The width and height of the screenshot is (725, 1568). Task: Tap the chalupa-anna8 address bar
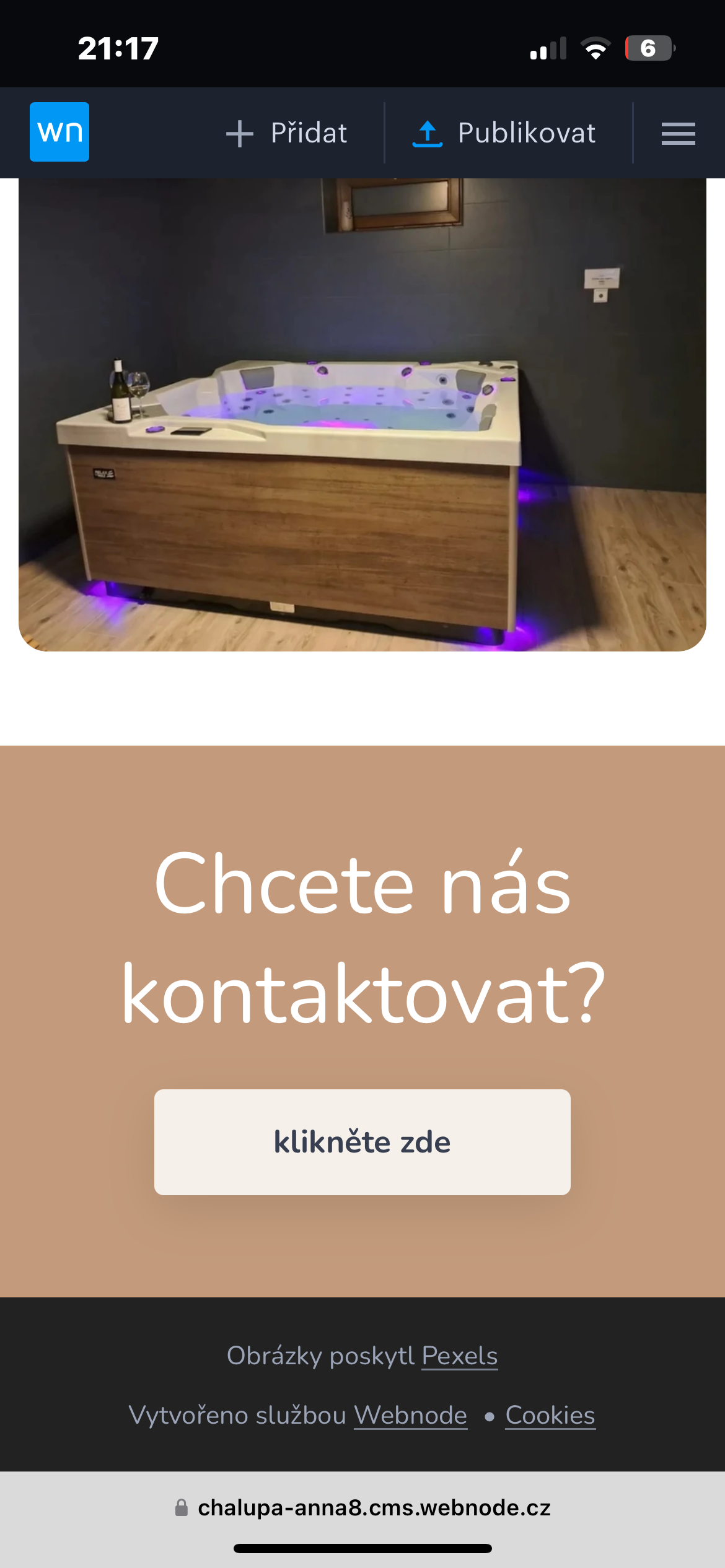coord(362,1507)
